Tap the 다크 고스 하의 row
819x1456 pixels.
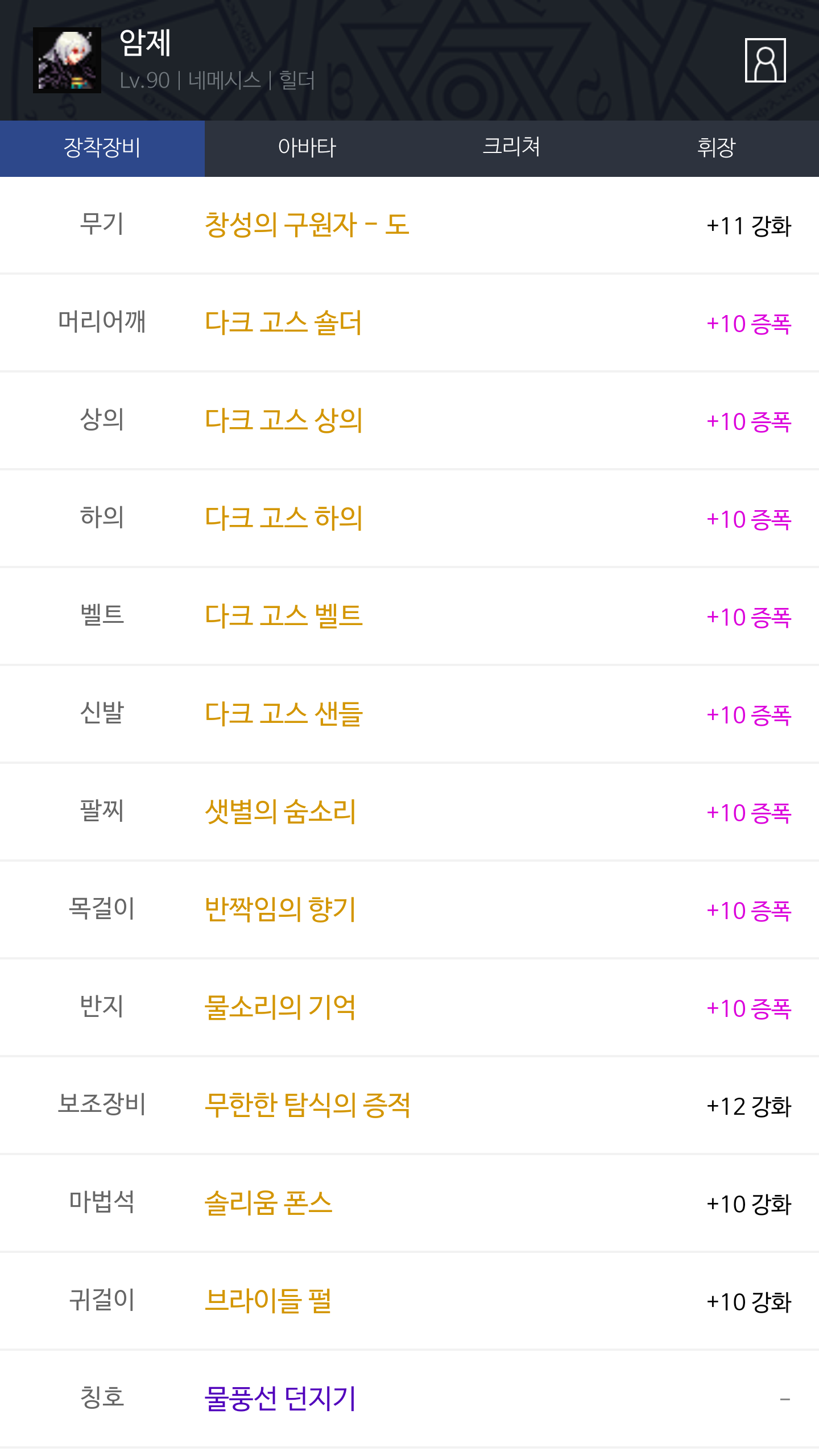click(409, 519)
